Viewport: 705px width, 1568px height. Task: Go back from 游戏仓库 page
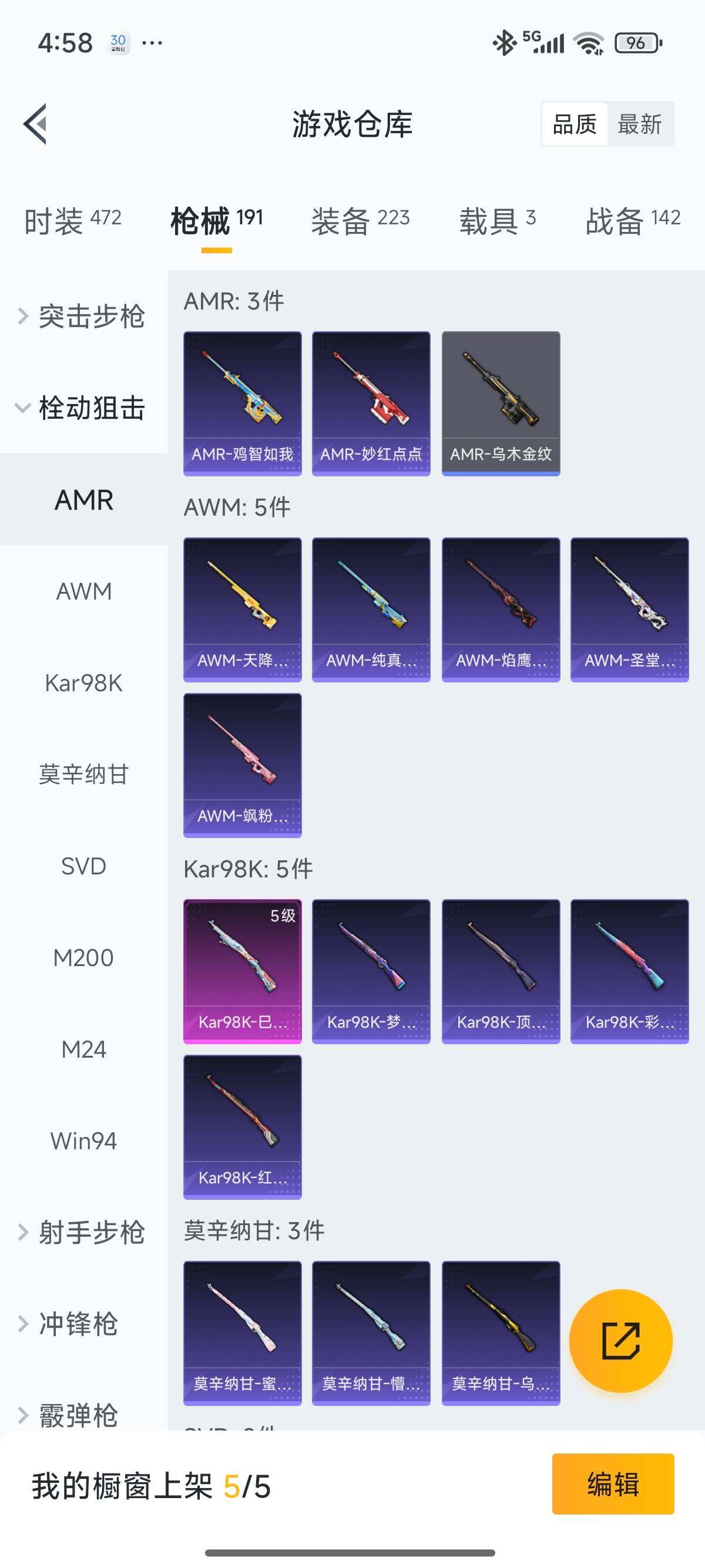click(x=35, y=124)
